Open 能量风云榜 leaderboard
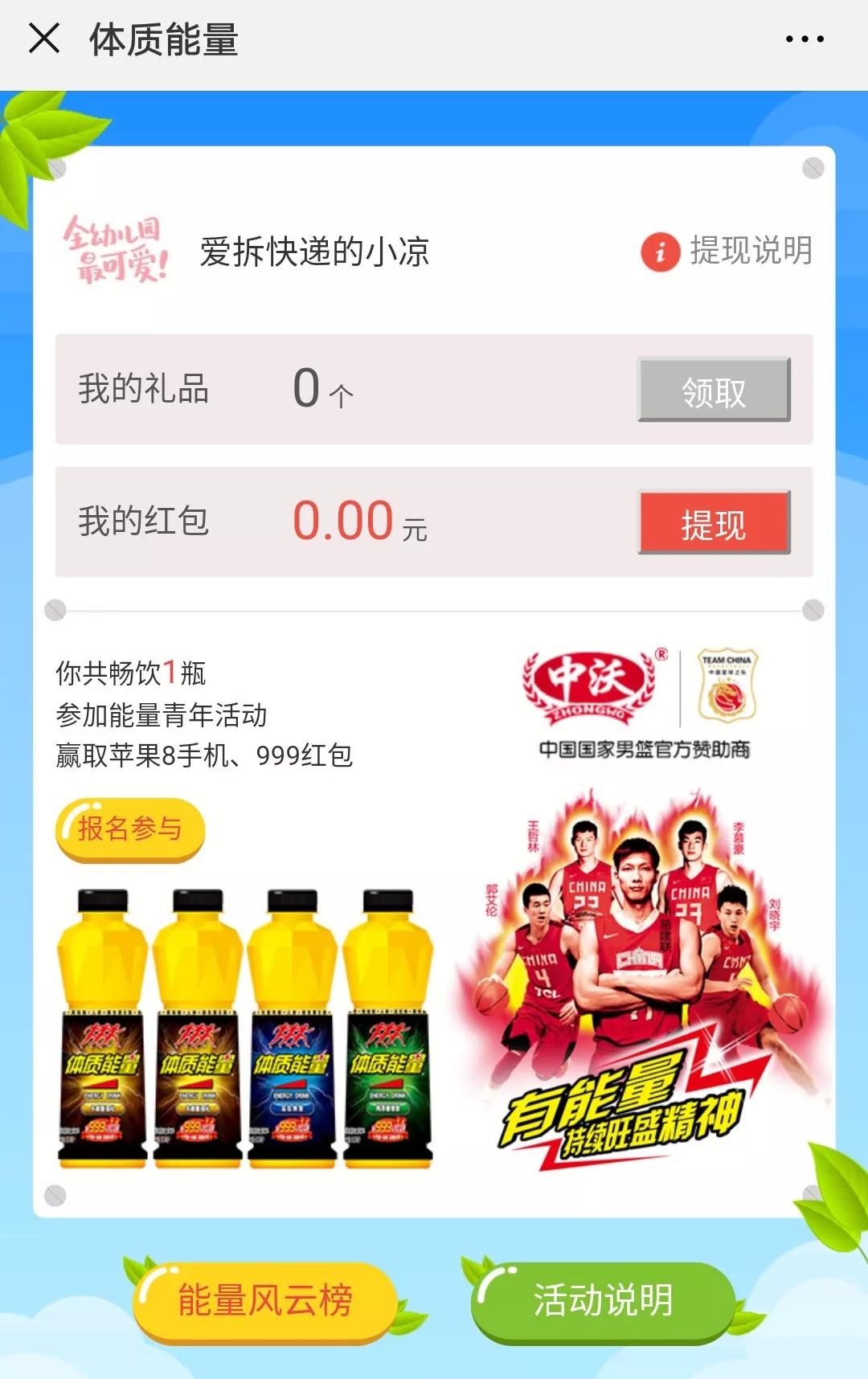Screen dimensions: 868x1379 point(264,1299)
